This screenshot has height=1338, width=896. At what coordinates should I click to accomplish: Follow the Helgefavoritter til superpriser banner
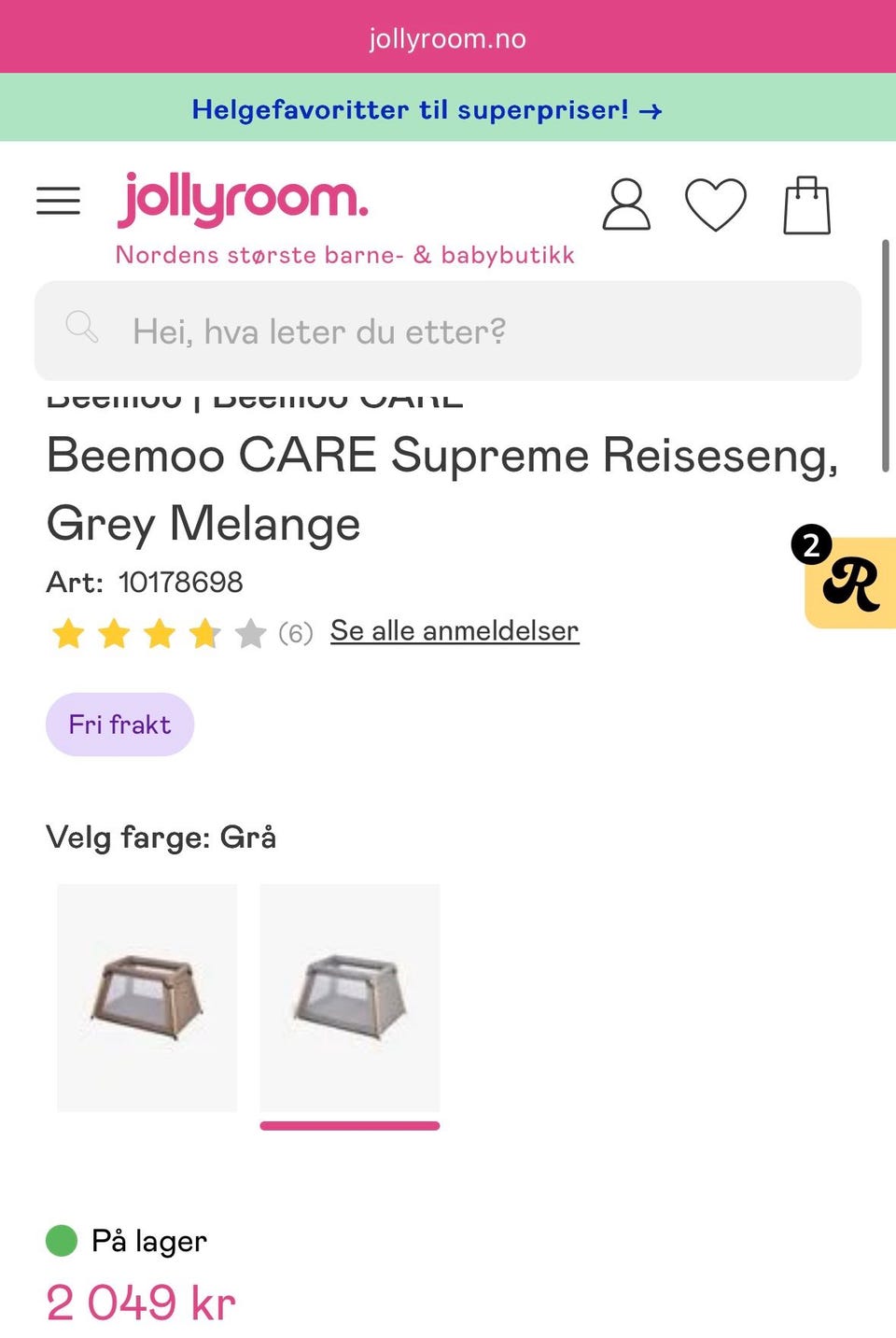[x=426, y=109]
